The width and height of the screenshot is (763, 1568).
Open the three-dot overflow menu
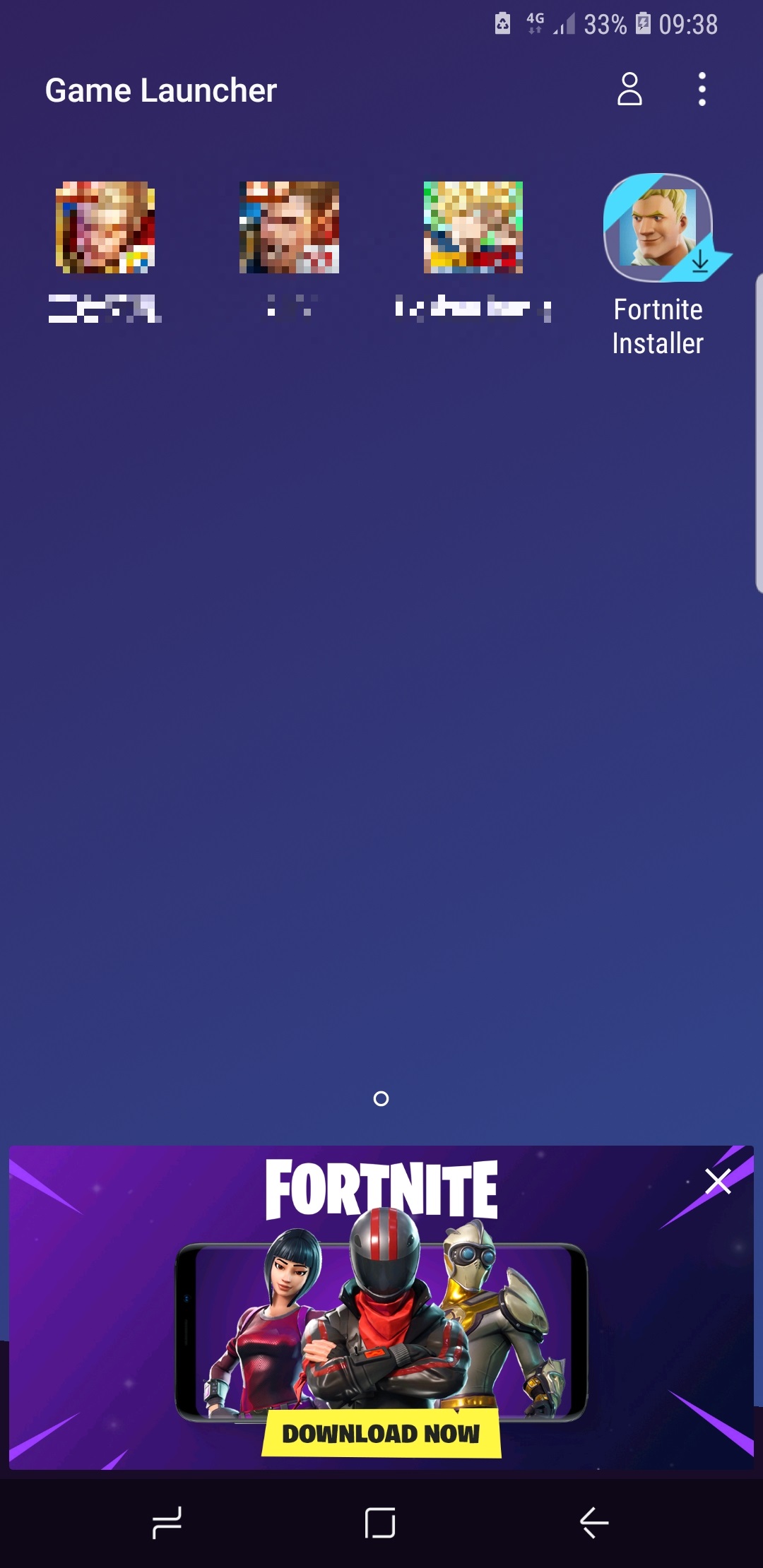[702, 89]
